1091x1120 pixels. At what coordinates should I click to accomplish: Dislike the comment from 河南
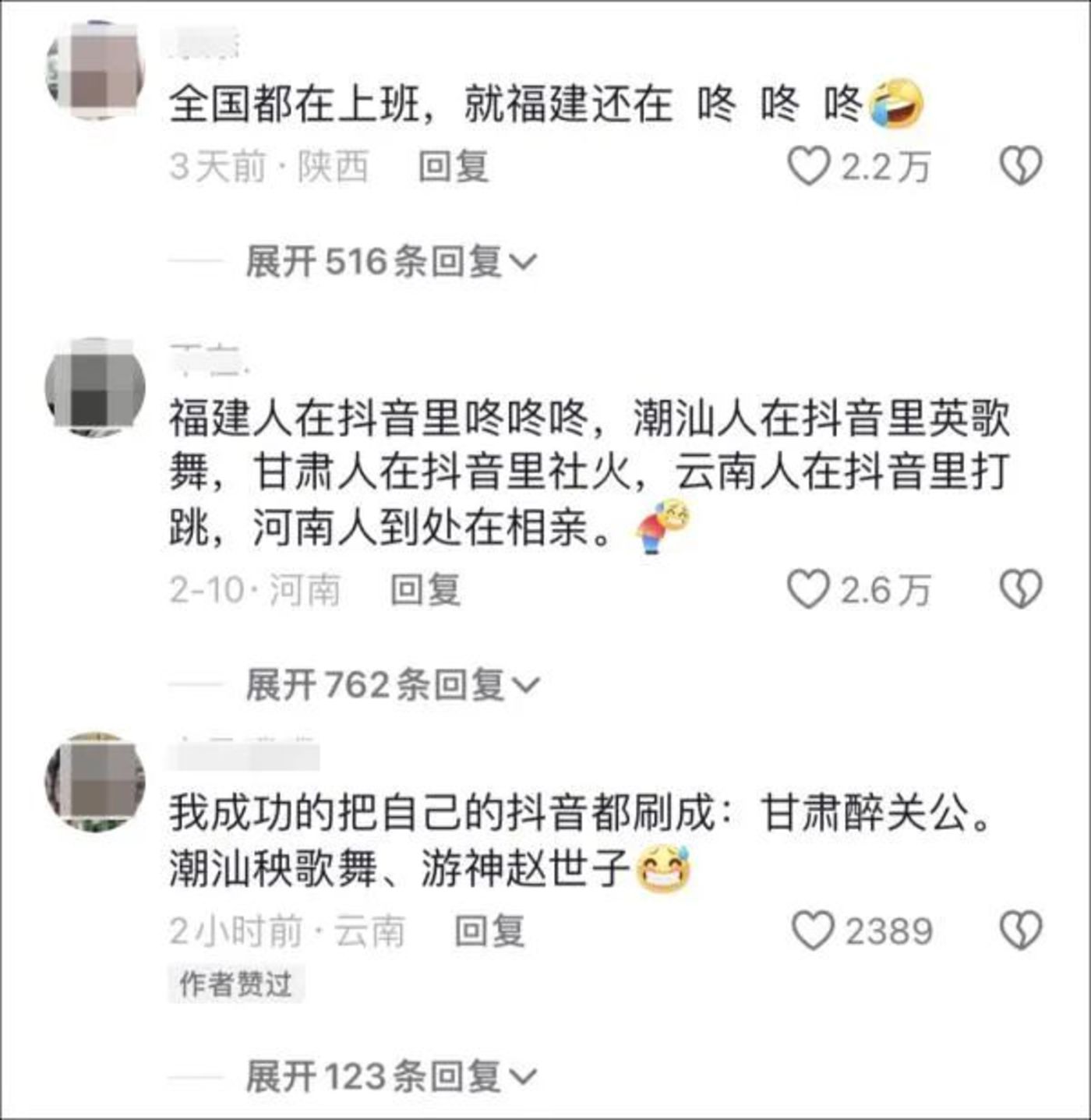[1020, 590]
